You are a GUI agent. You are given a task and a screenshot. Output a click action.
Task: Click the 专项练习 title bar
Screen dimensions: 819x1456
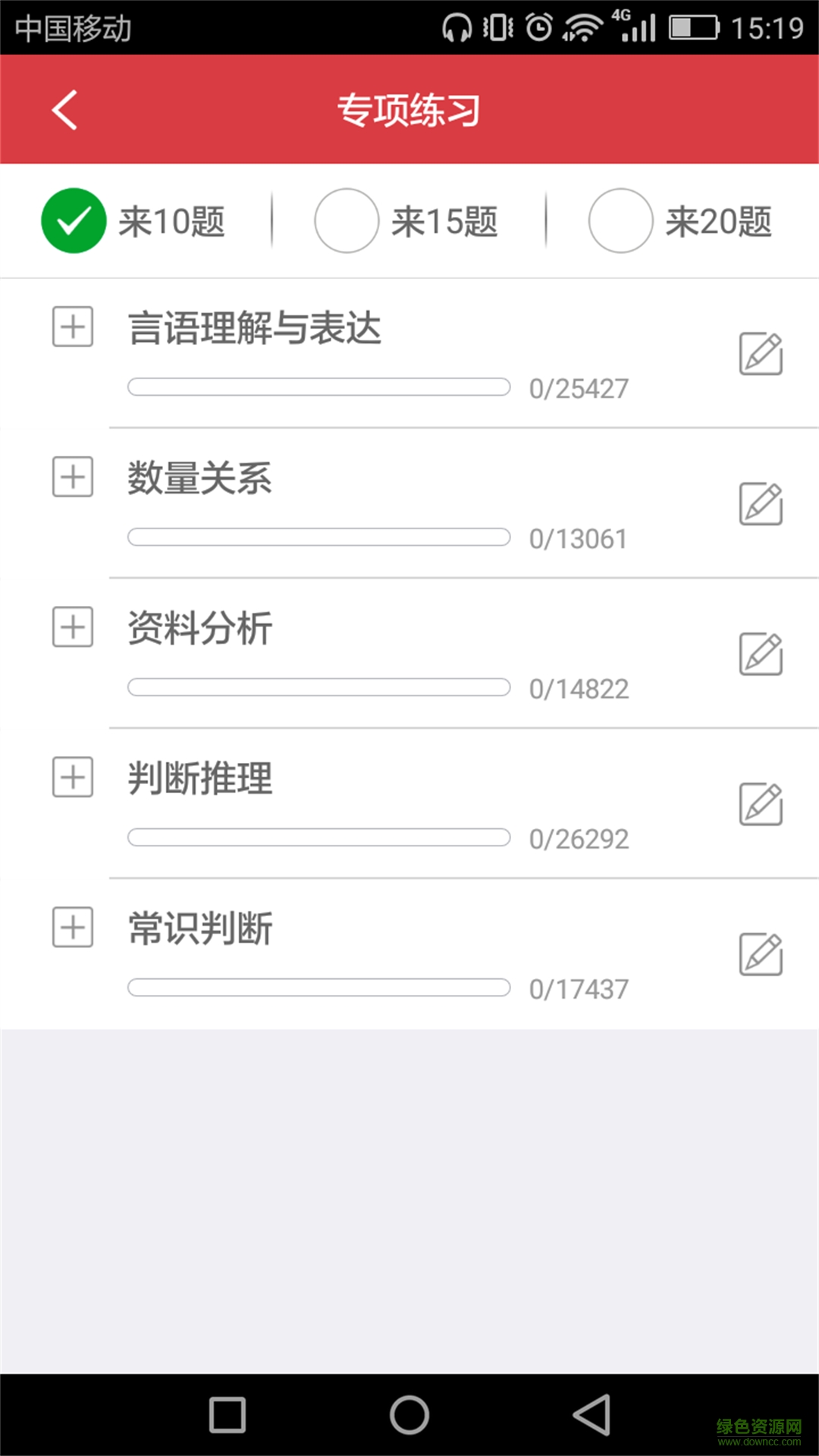(x=409, y=108)
